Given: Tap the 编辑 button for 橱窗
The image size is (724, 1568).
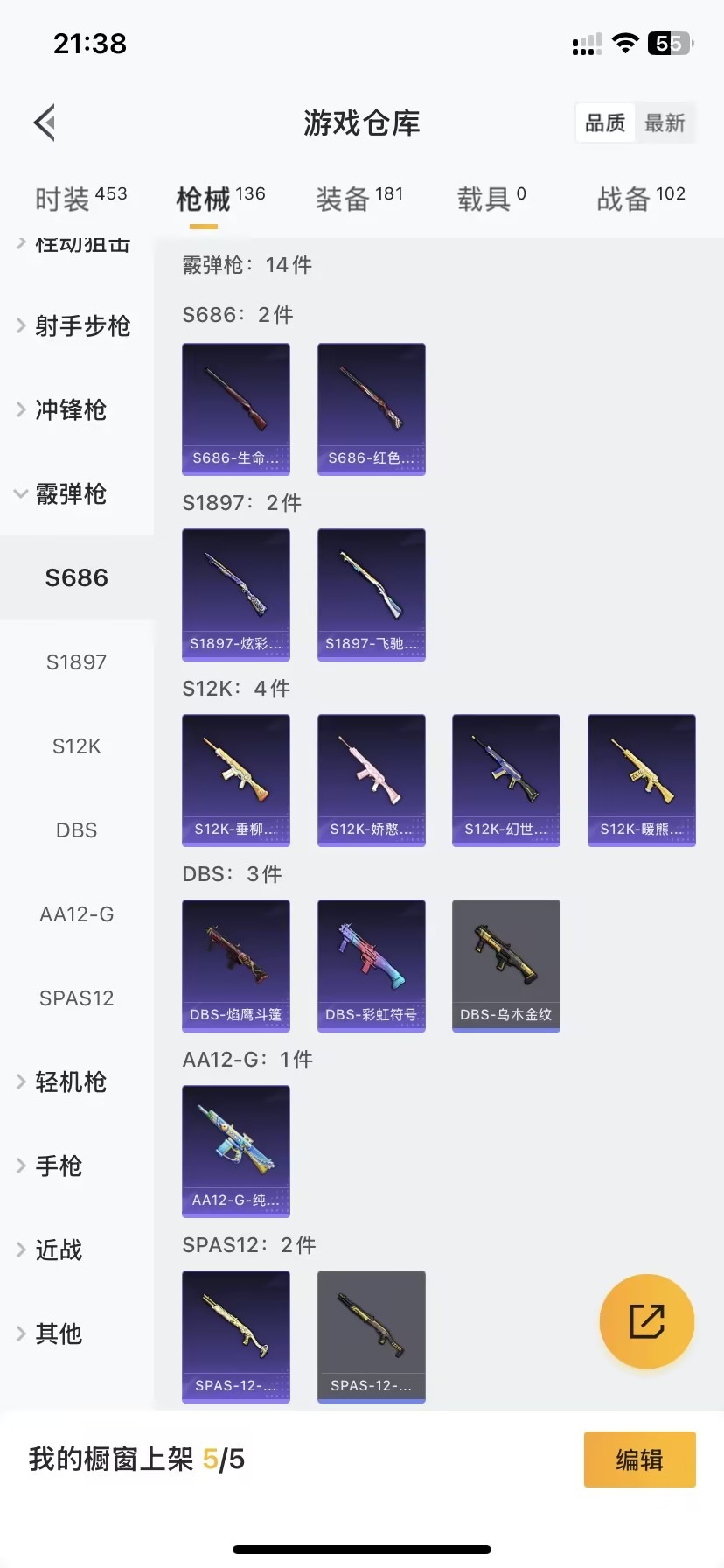Looking at the screenshot, I should click(x=639, y=1459).
